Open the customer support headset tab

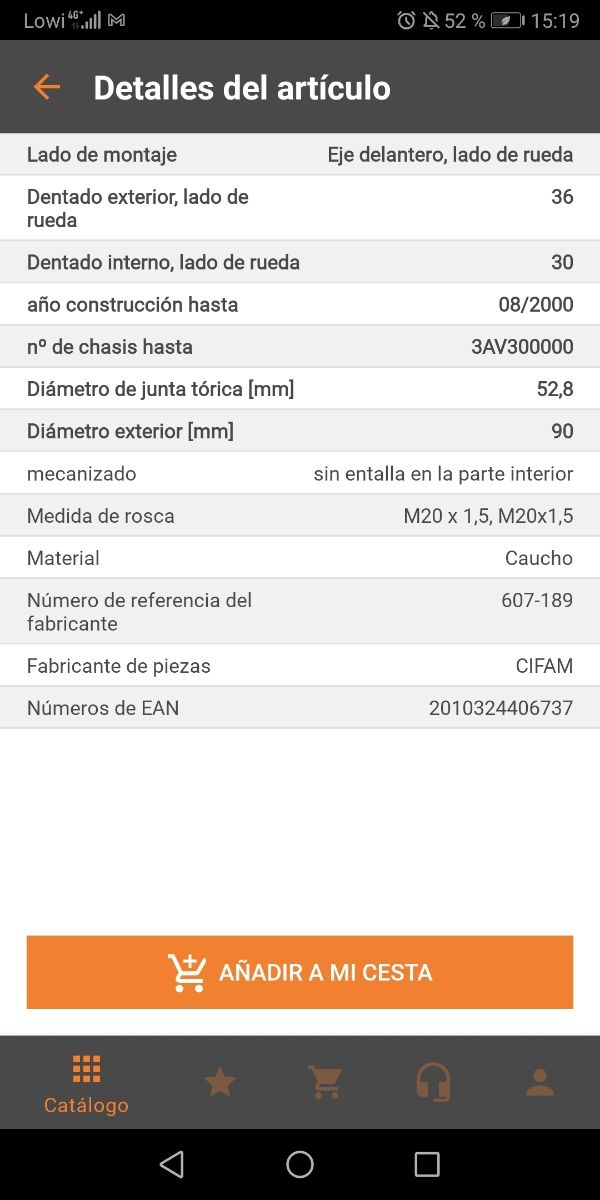tap(433, 1082)
